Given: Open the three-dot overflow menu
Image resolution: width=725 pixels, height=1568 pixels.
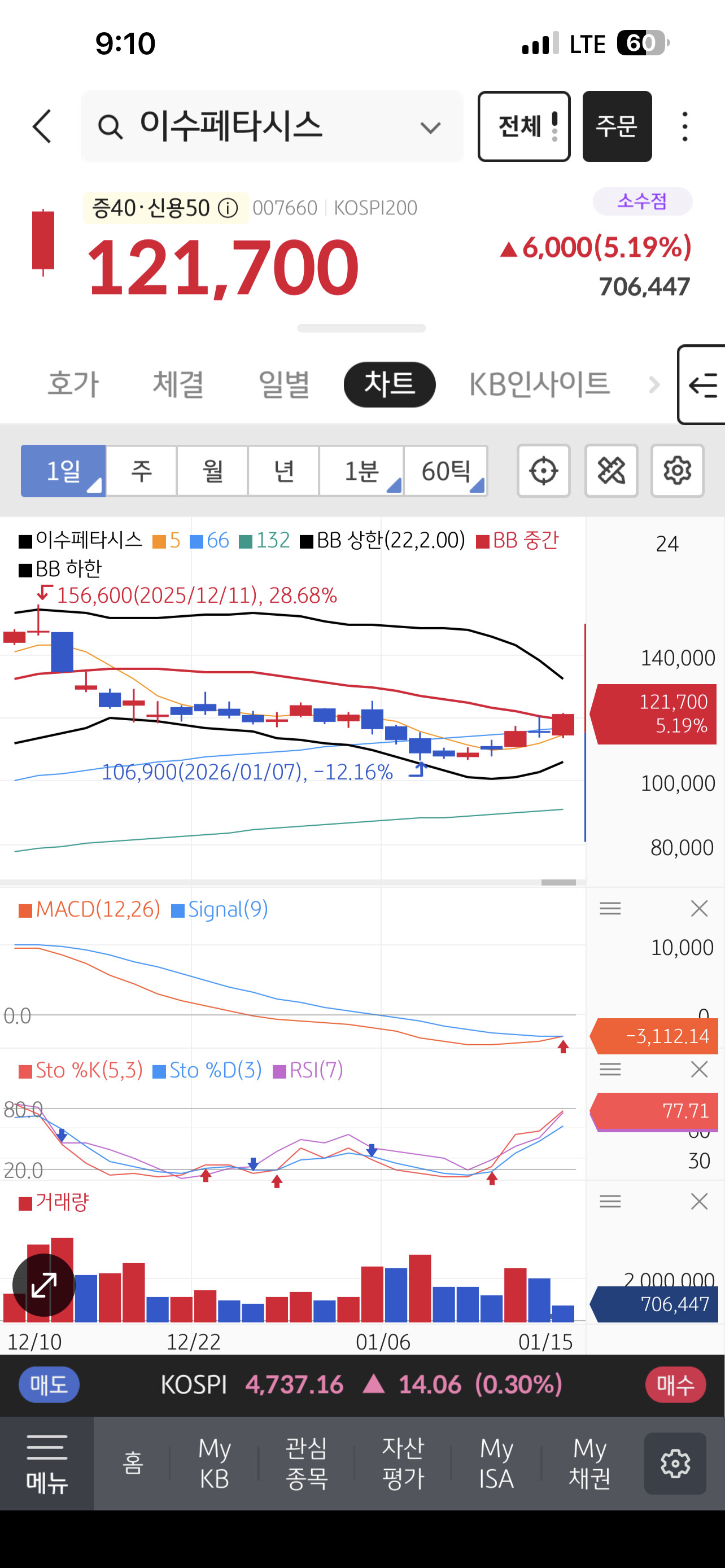Looking at the screenshot, I should [685, 126].
